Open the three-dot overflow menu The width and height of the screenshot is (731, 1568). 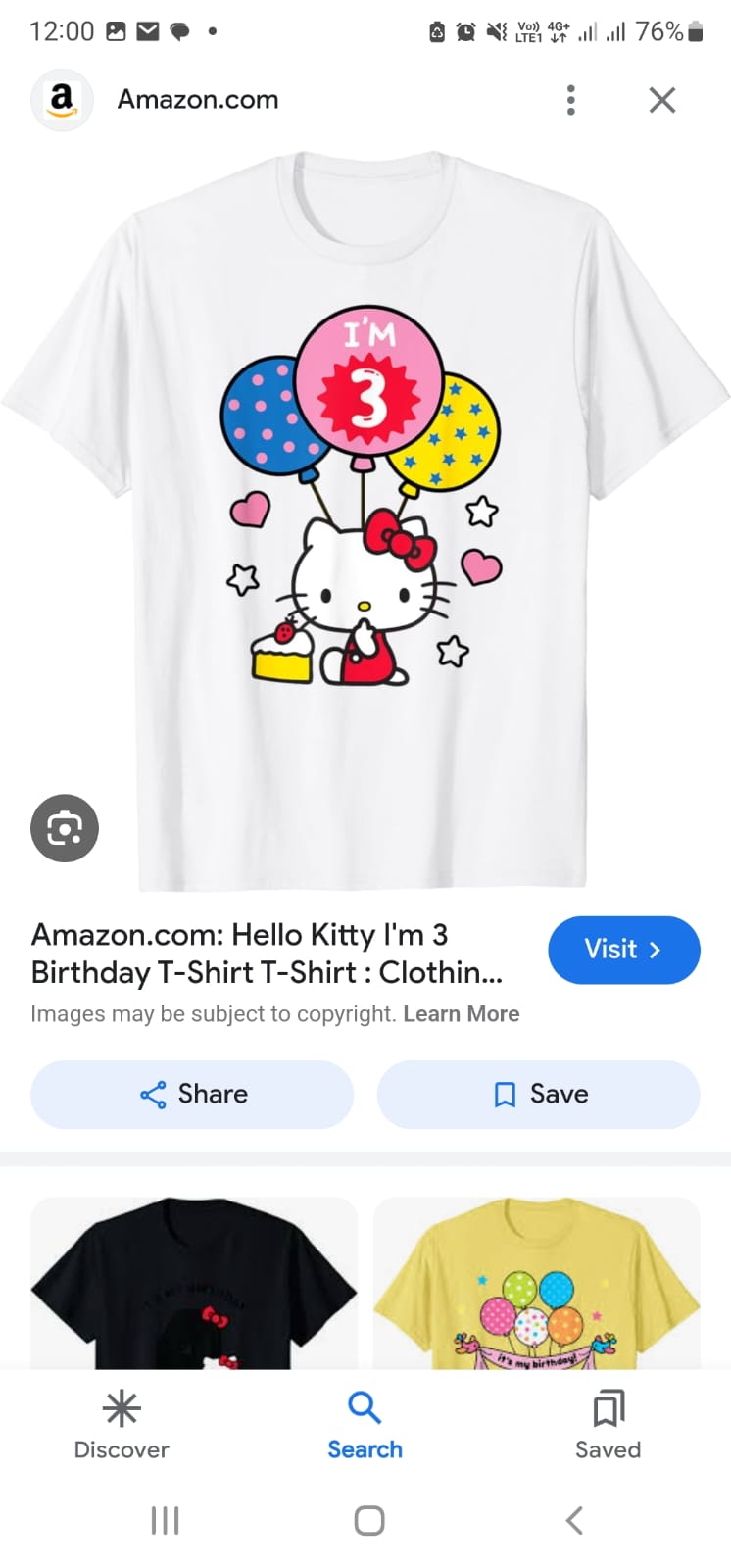pyautogui.click(x=570, y=100)
